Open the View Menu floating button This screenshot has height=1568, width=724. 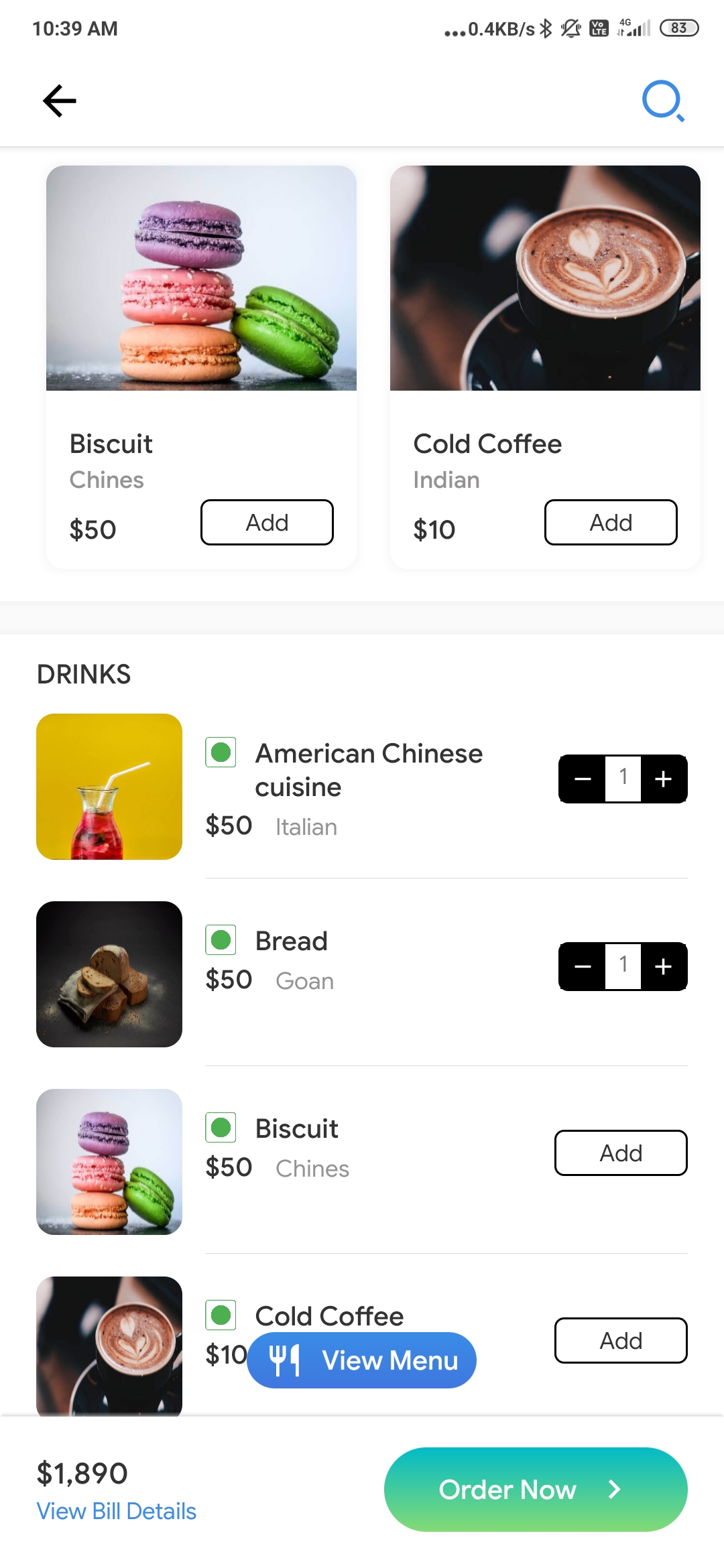(362, 1360)
